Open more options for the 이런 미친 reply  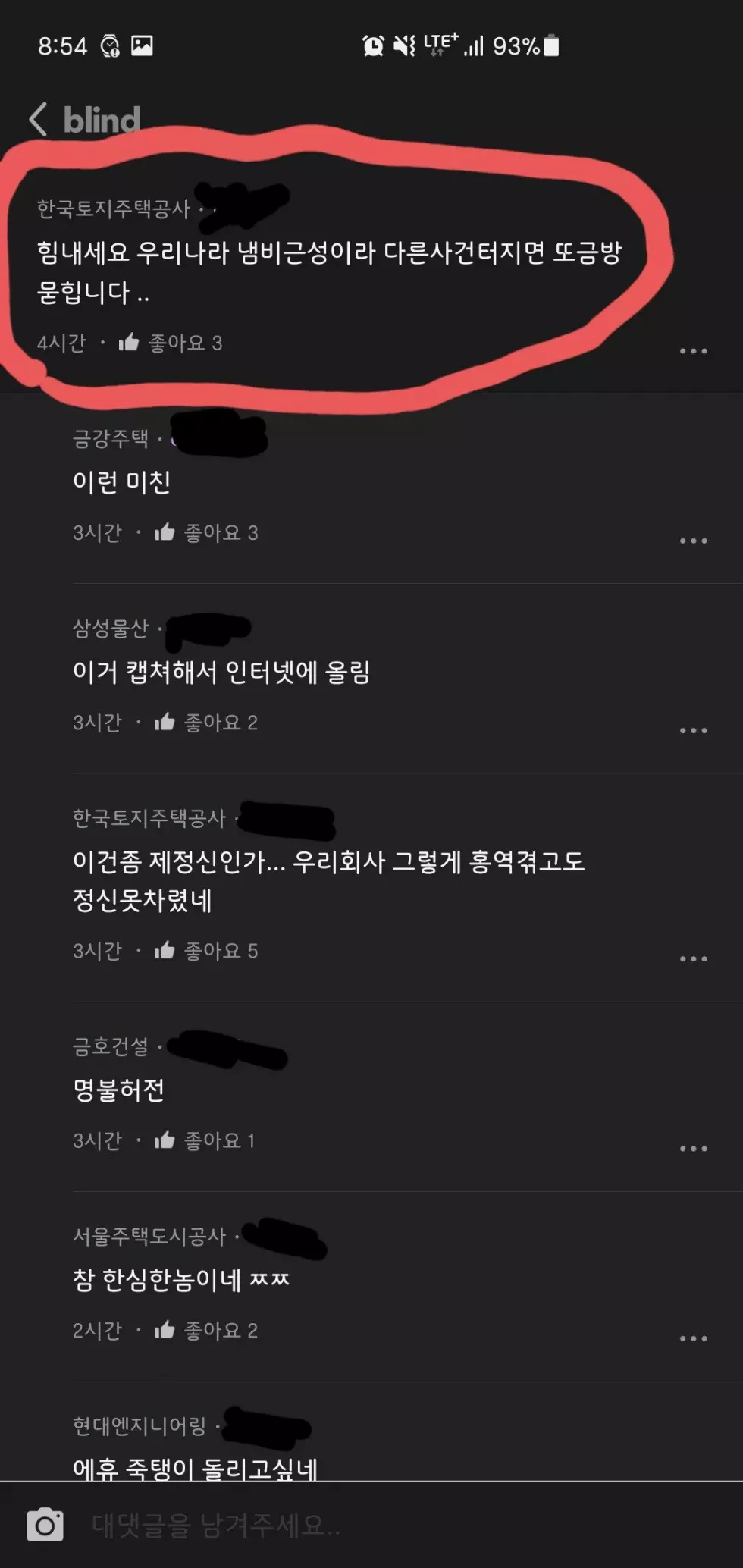[693, 541]
